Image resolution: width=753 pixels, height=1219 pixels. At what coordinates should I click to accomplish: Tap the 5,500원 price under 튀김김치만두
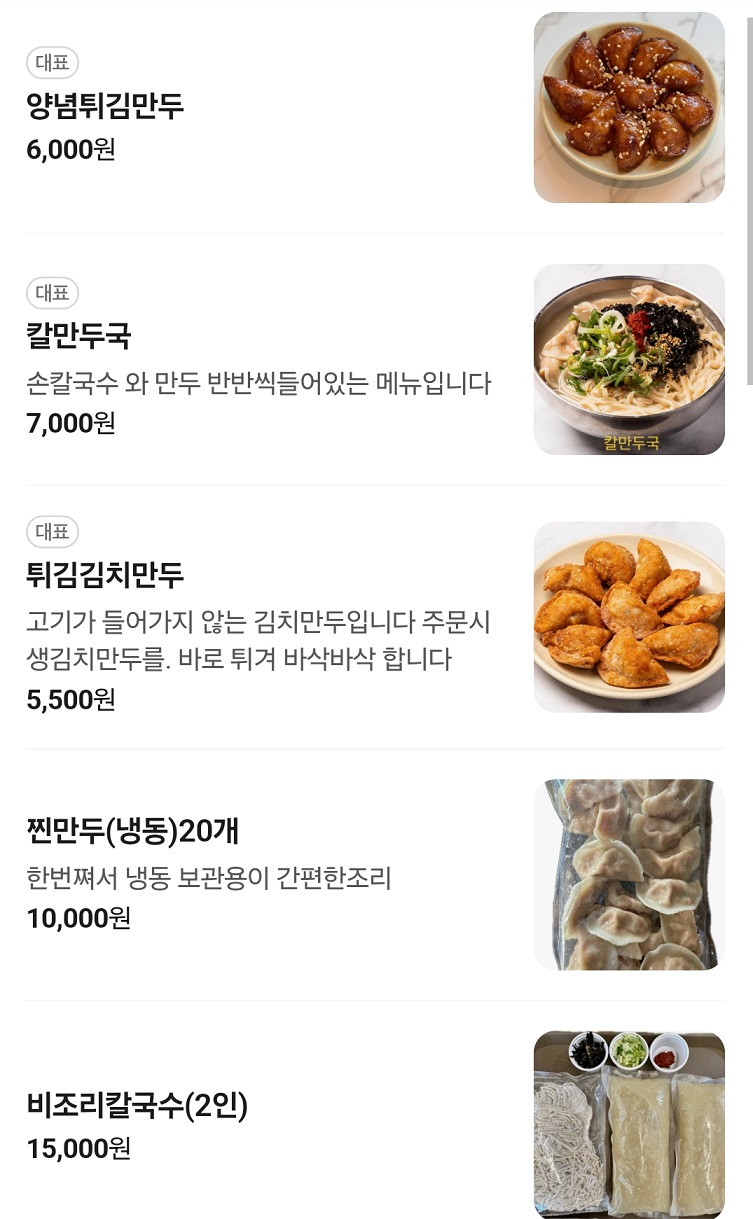tap(69, 699)
